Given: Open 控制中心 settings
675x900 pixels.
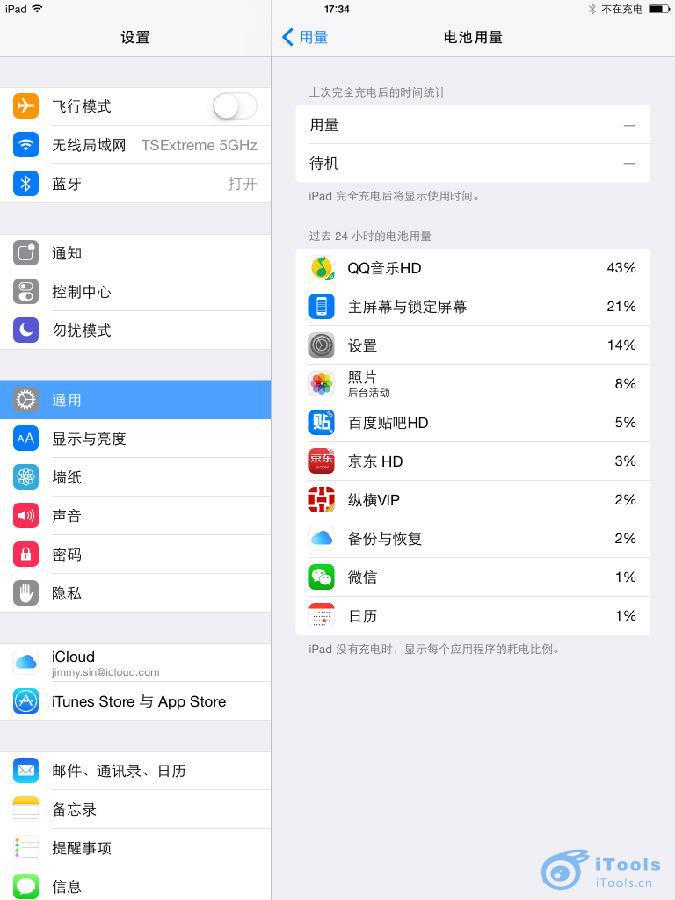Looking at the screenshot, I should [x=135, y=292].
